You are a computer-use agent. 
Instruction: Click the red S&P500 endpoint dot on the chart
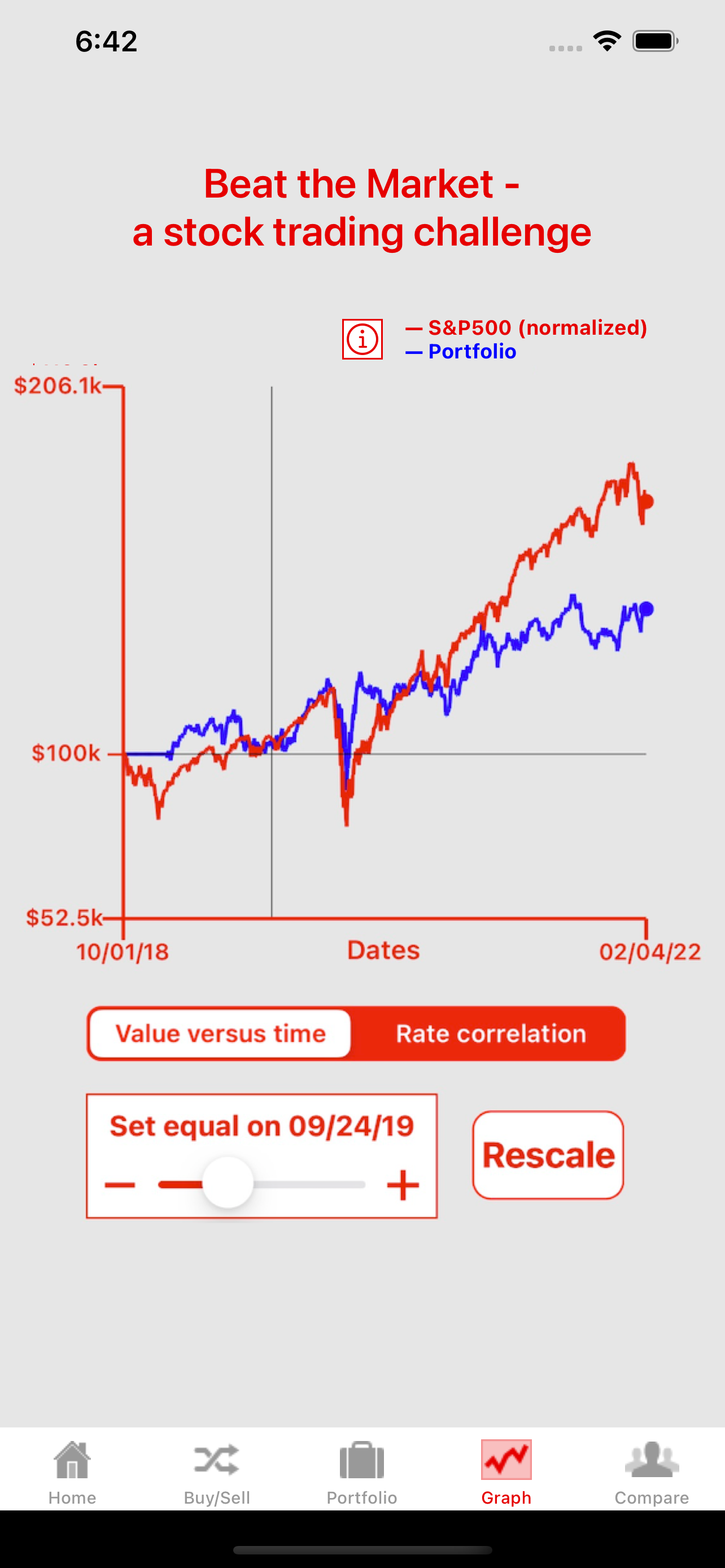click(x=647, y=503)
